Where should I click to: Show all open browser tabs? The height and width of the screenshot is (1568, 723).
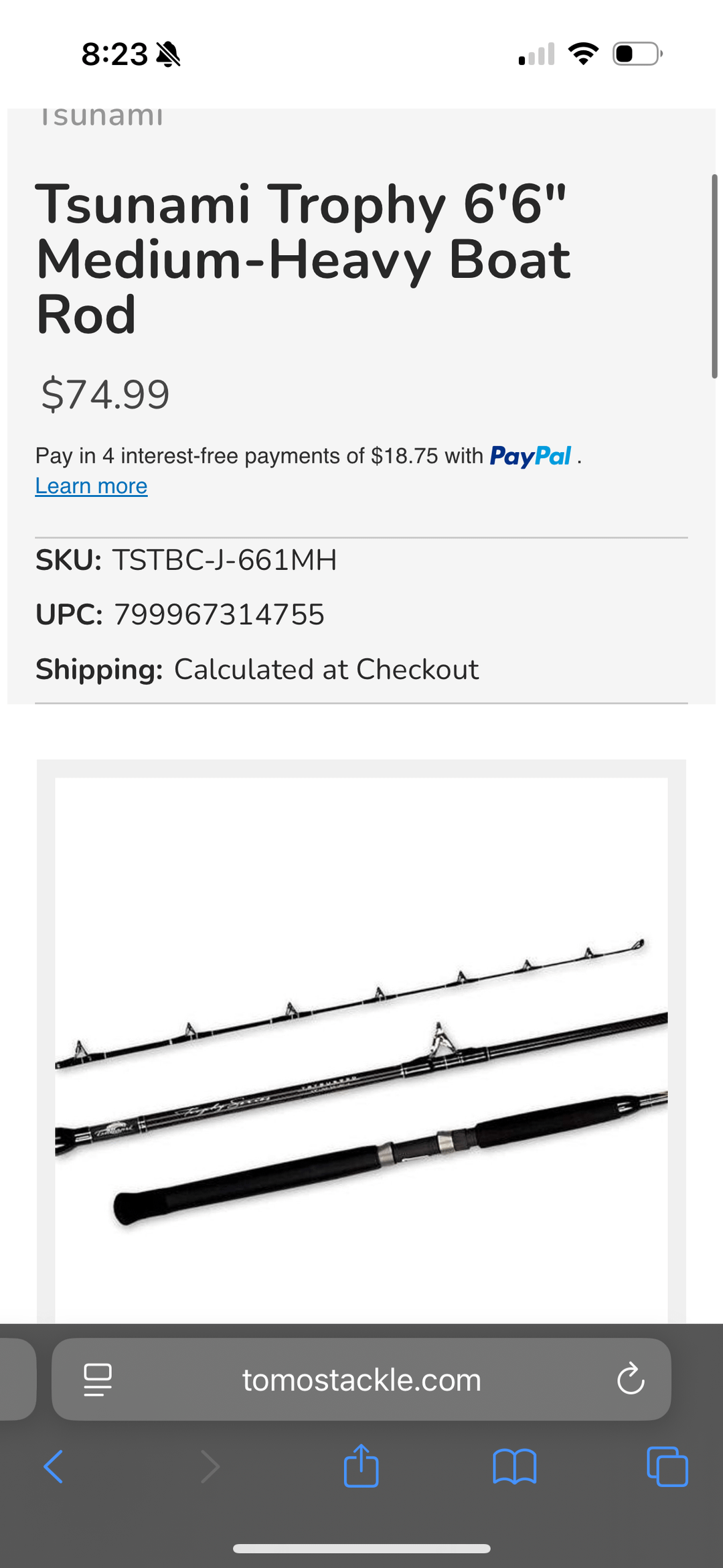[667, 1467]
